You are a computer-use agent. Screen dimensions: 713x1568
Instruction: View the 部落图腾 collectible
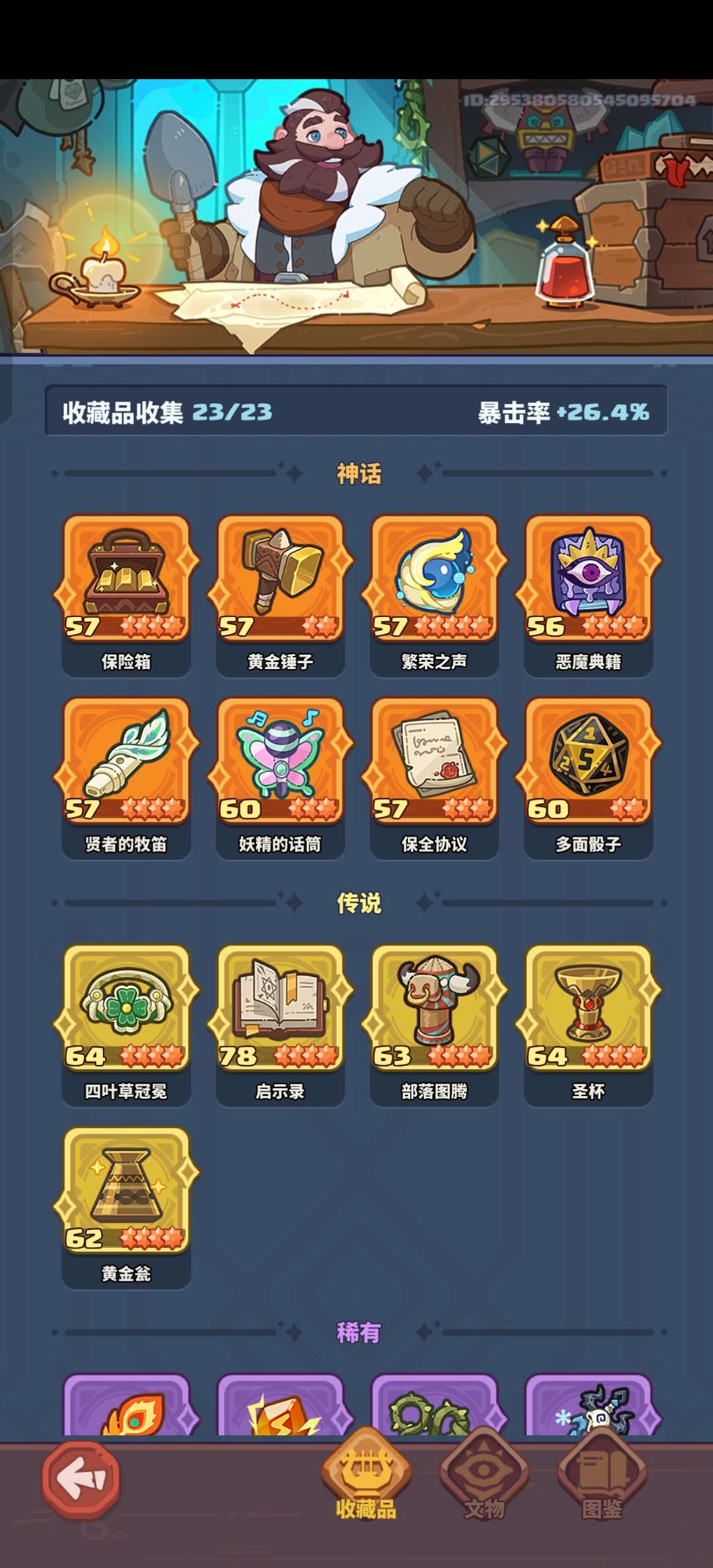434,1010
